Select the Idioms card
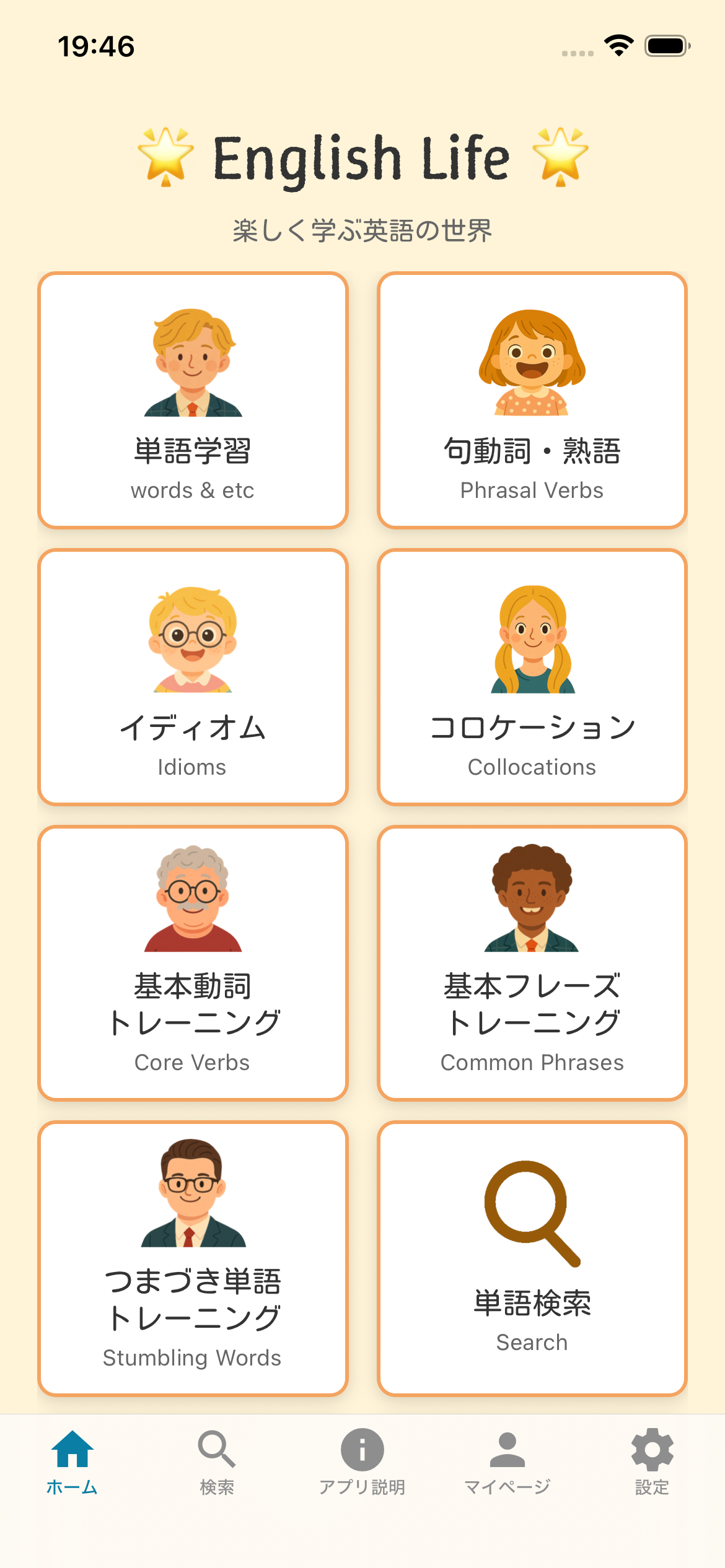Image resolution: width=725 pixels, height=1568 pixels. 193,677
